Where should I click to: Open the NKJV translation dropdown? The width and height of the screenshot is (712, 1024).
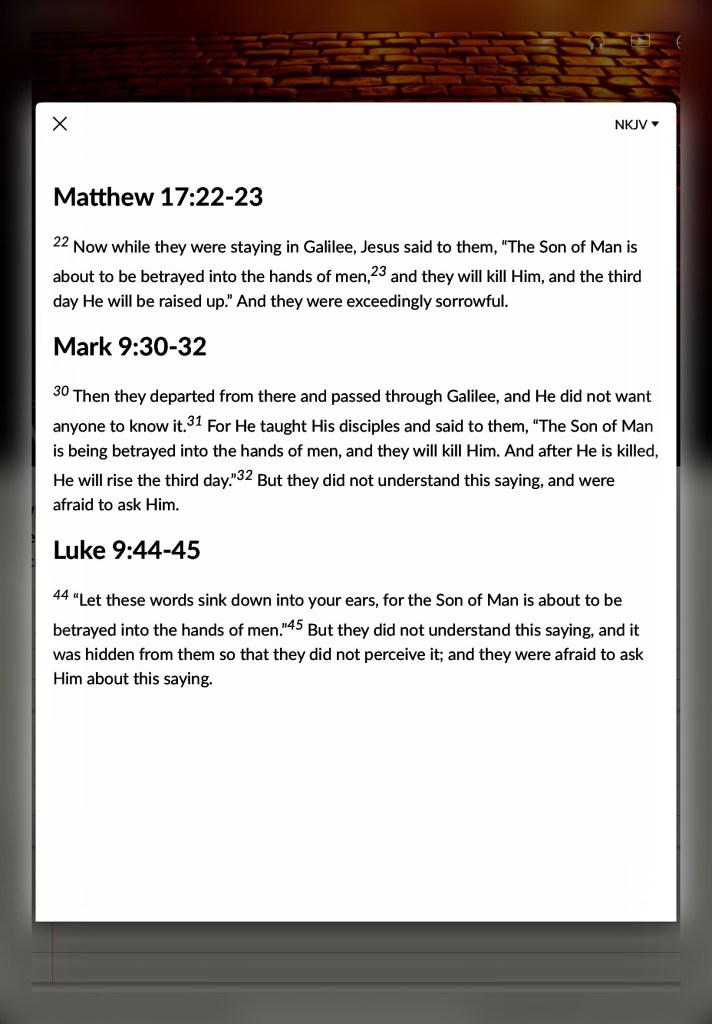(636, 125)
